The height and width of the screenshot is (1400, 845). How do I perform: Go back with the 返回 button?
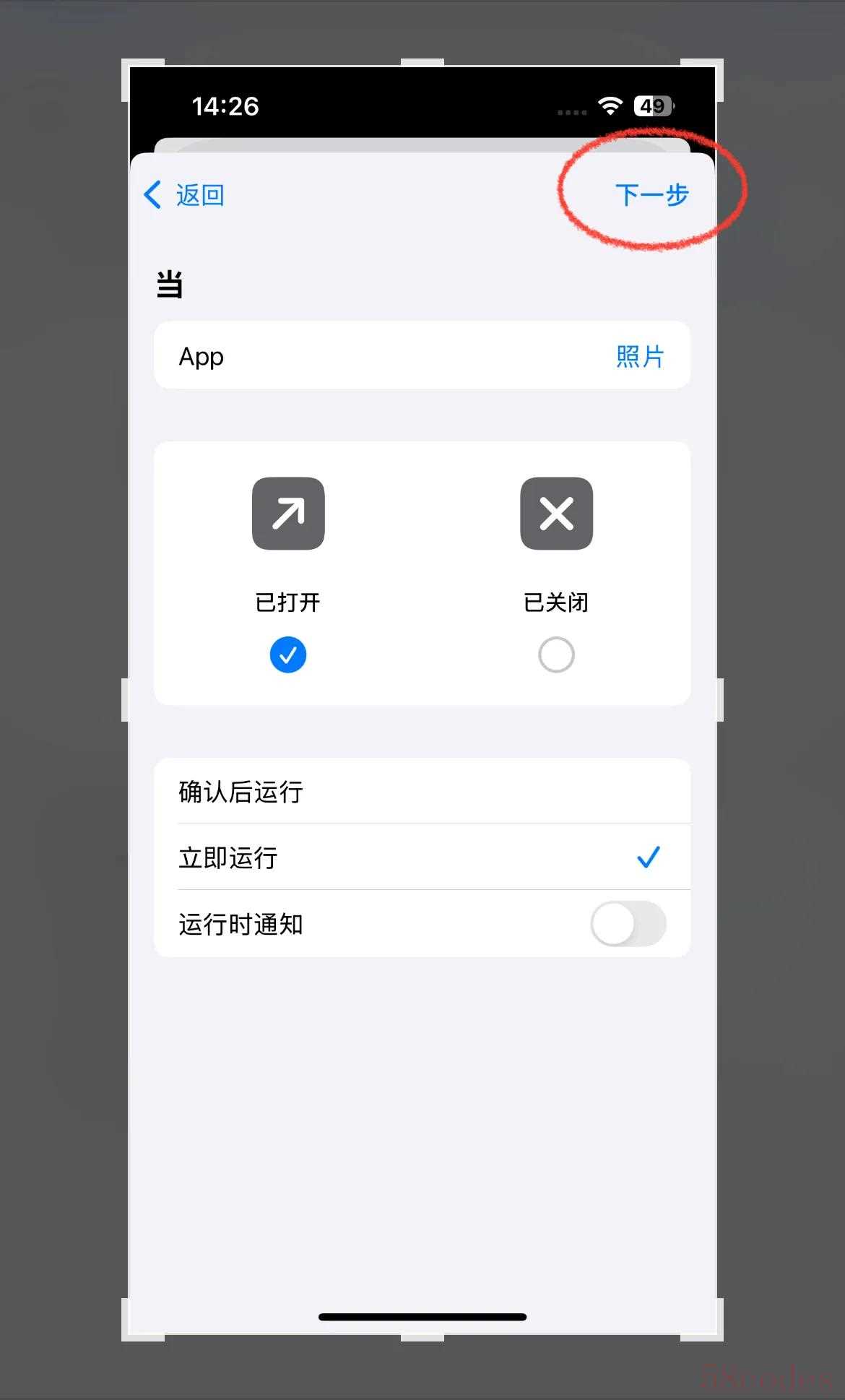pyautogui.click(x=184, y=195)
